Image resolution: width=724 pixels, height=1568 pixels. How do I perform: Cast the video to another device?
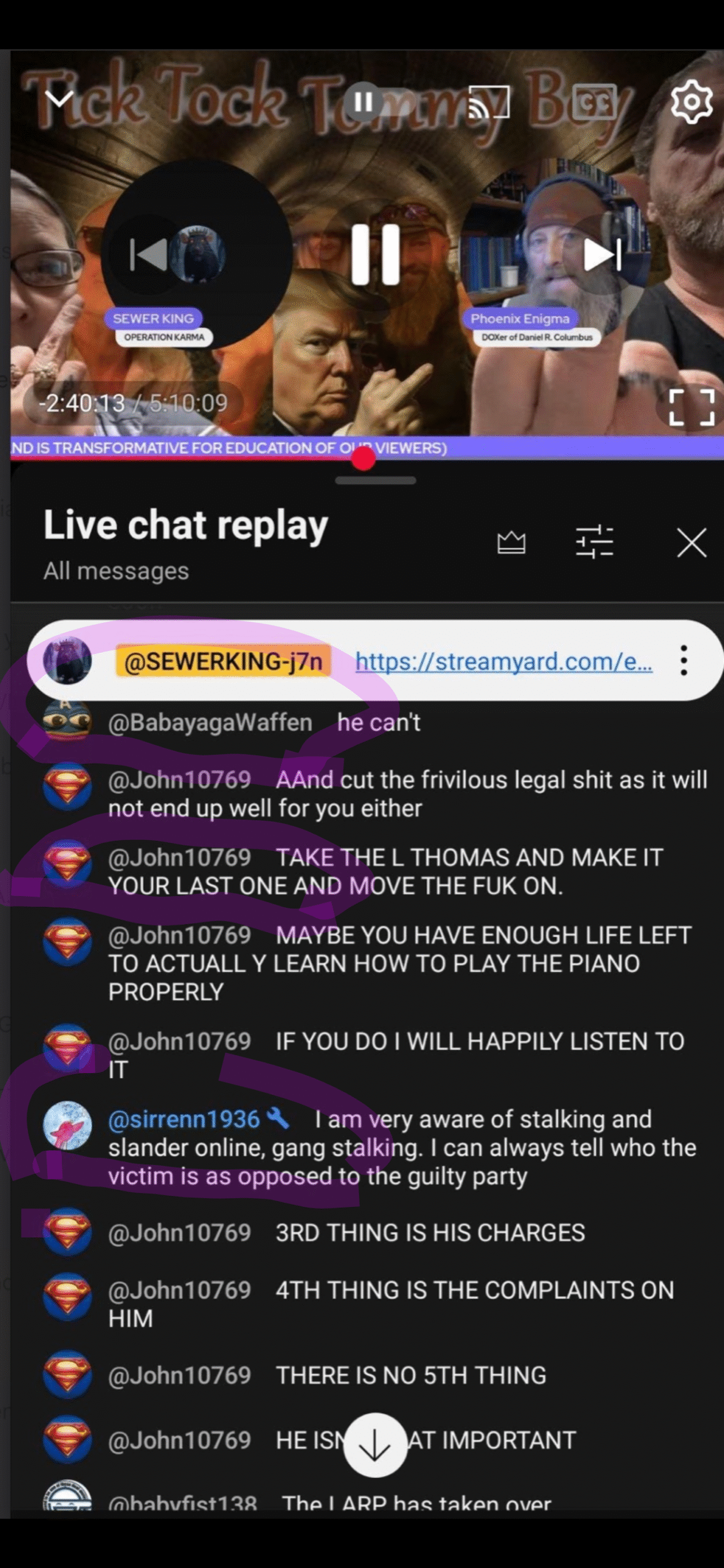pyautogui.click(x=489, y=102)
